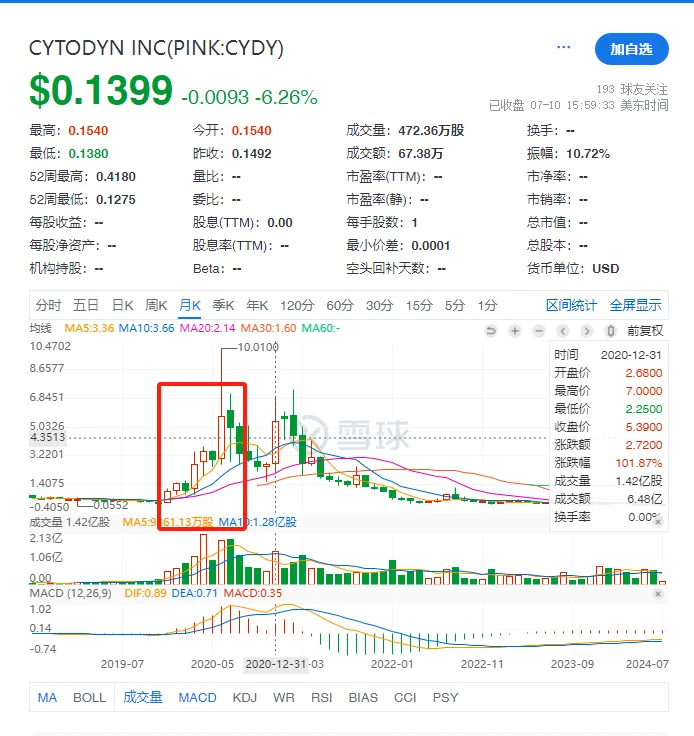This screenshot has height=736, width=694.
Task: Open the 前复权 adjustment dropdown
Action: [644, 331]
